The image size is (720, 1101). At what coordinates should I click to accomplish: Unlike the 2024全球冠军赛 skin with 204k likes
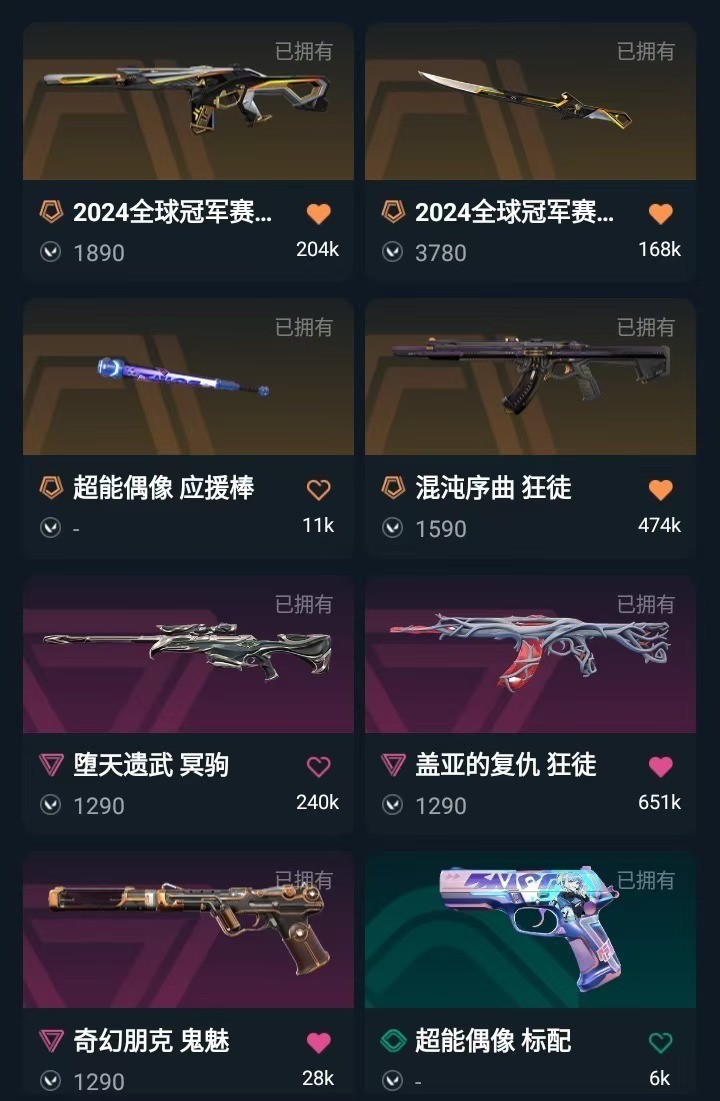318,213
